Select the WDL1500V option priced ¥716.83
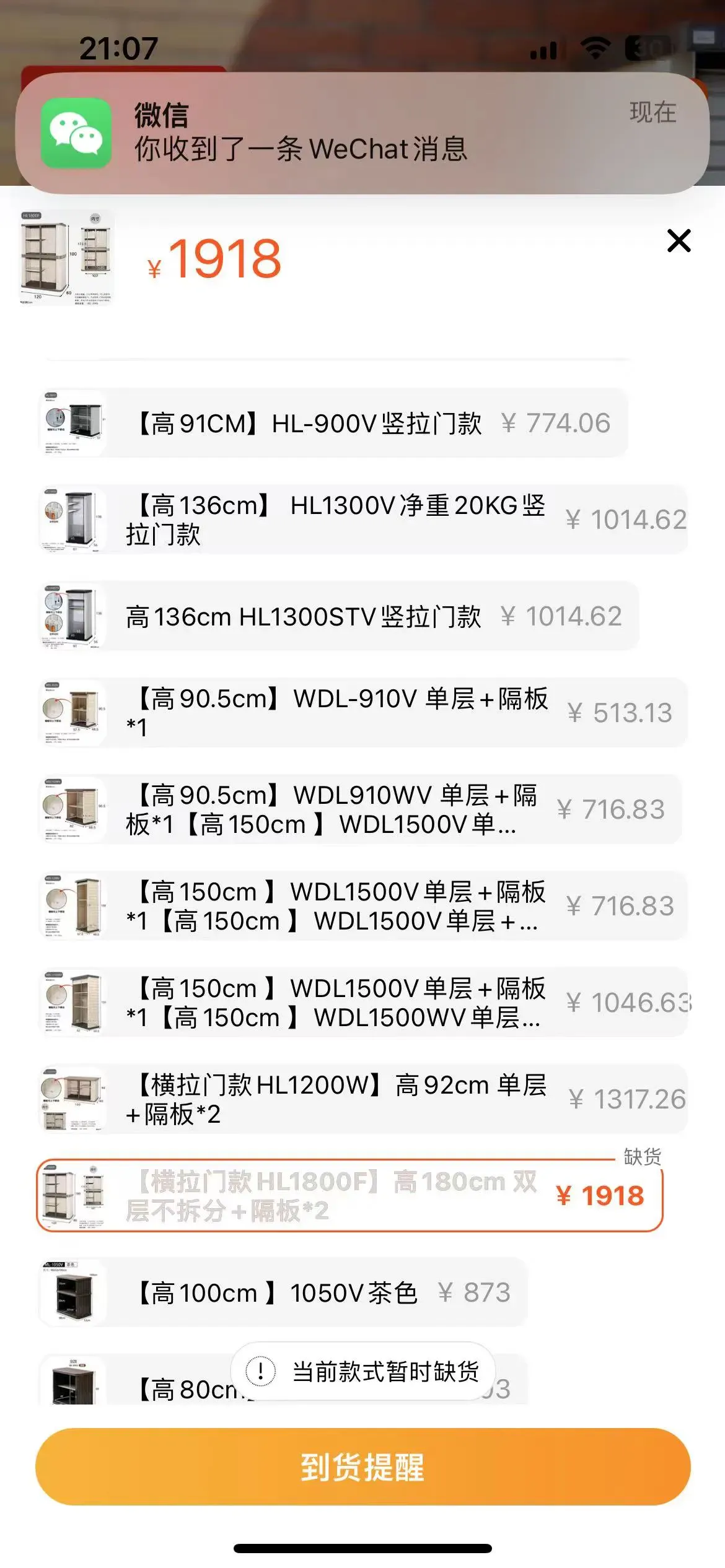The height and width of the screenshot is (1568, 725). click(363, 906)
